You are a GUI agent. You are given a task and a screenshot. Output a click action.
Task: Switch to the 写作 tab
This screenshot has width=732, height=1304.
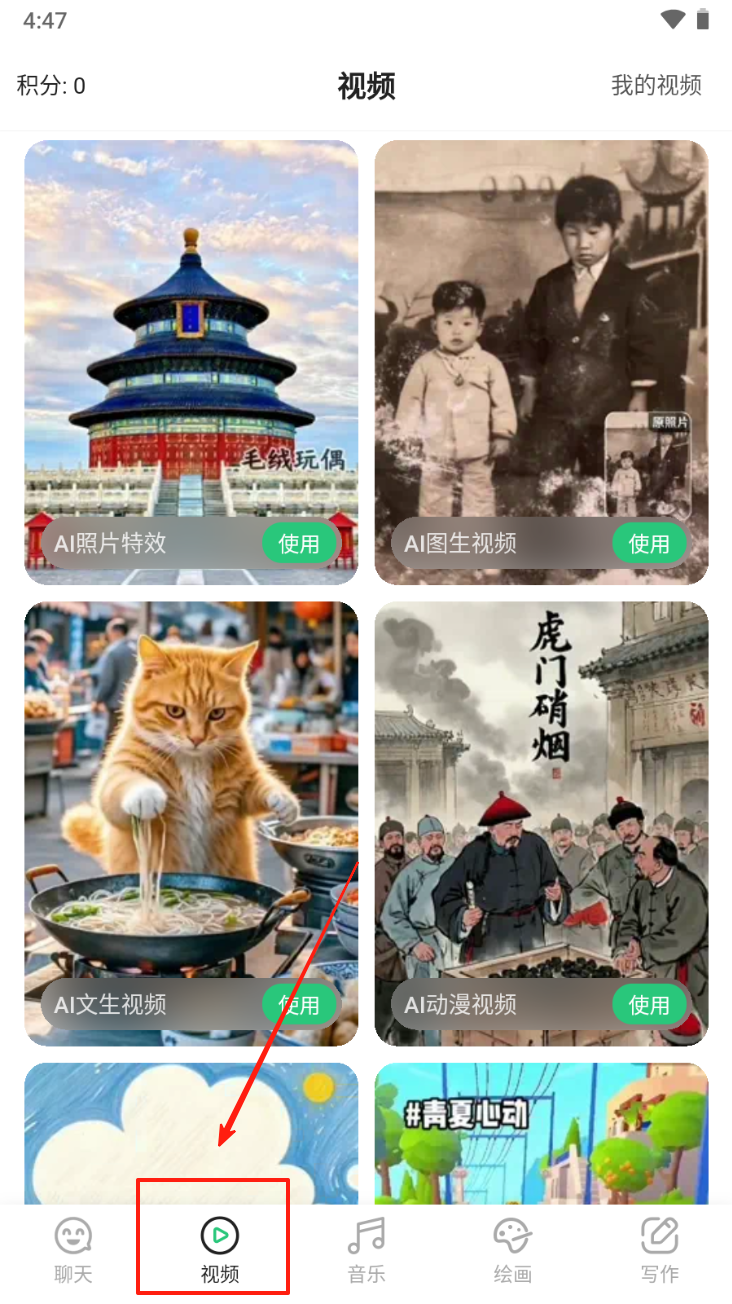pyautogui.click(x=659, y=1250)
